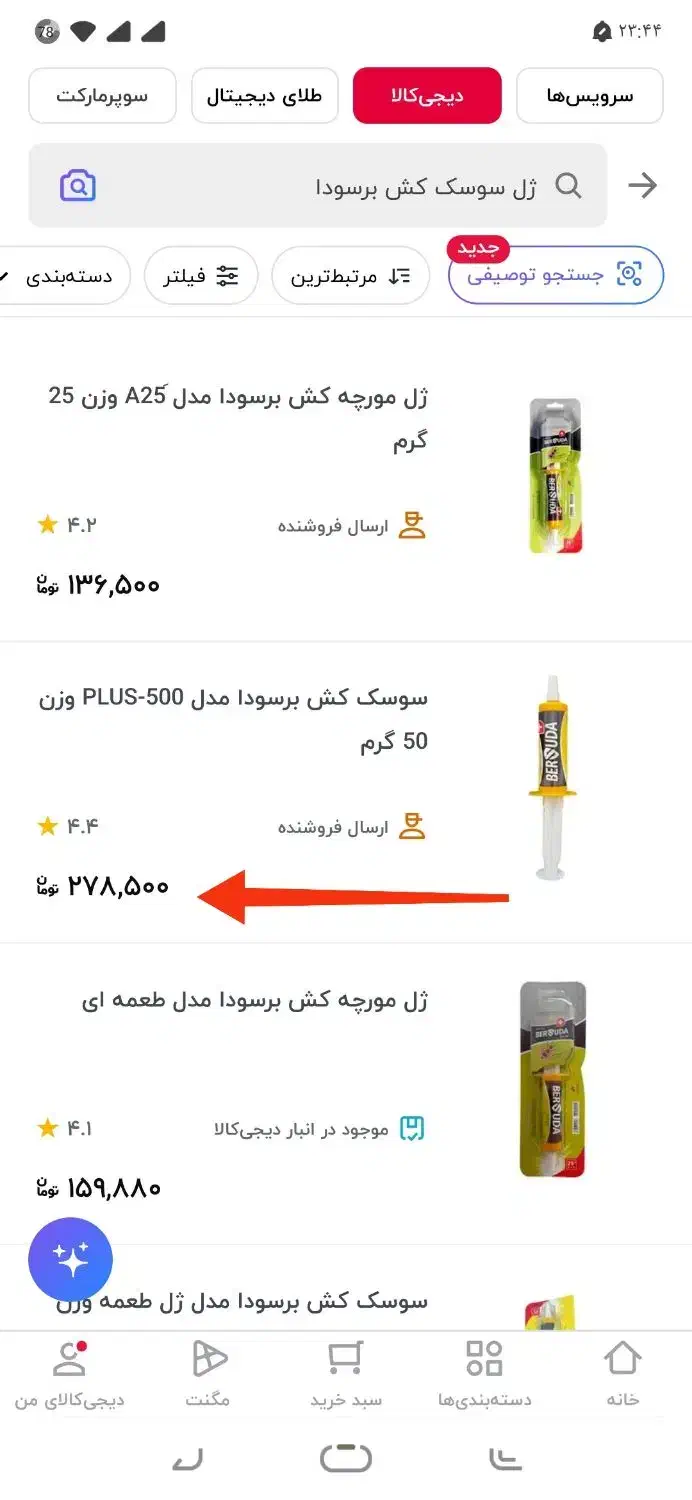Expand the دسته‌بندی category chip
This screenshot has width=692, height=1500.
click(x=65, y=276)
